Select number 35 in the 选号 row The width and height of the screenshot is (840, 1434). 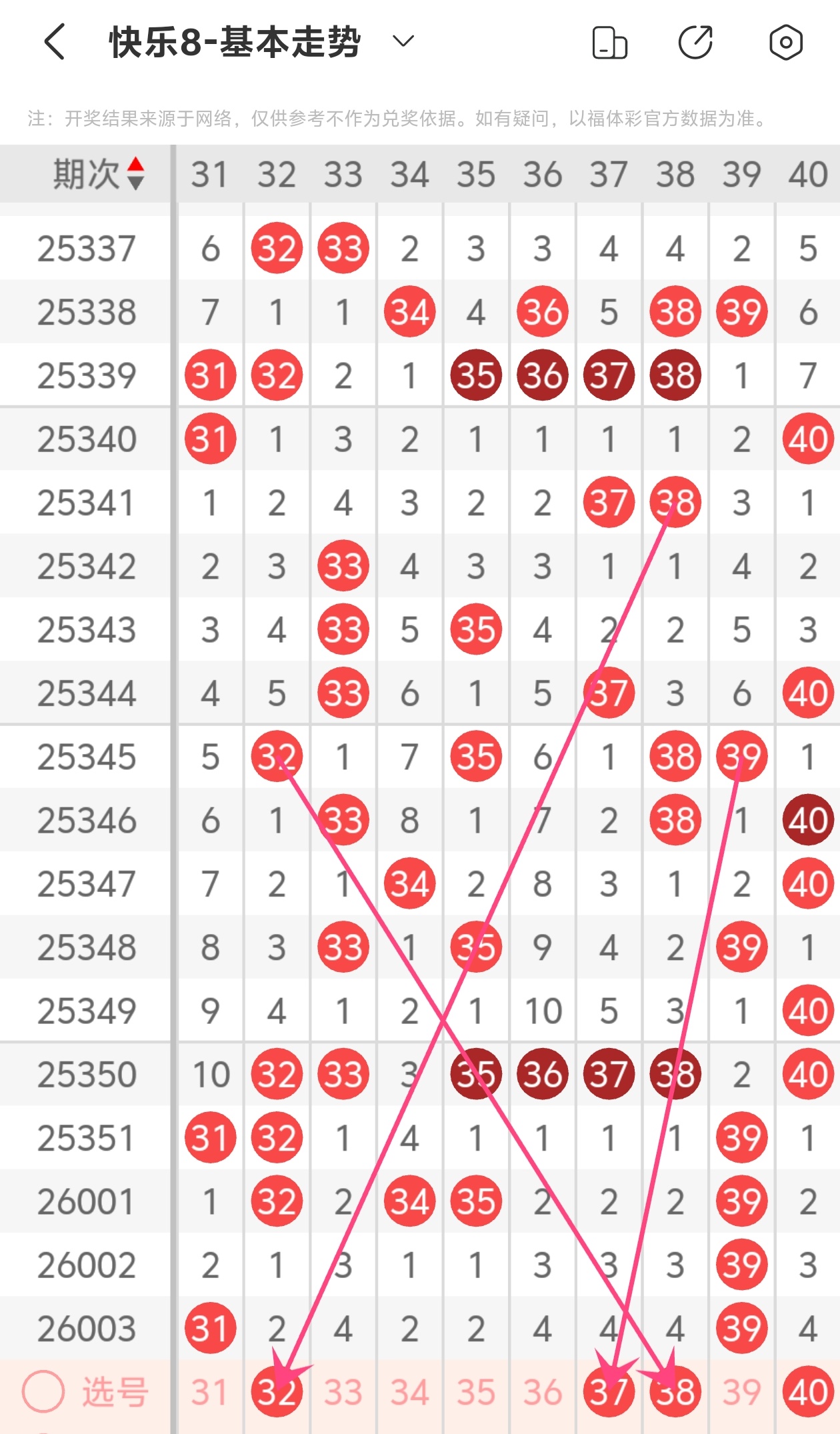point(476,1393)
